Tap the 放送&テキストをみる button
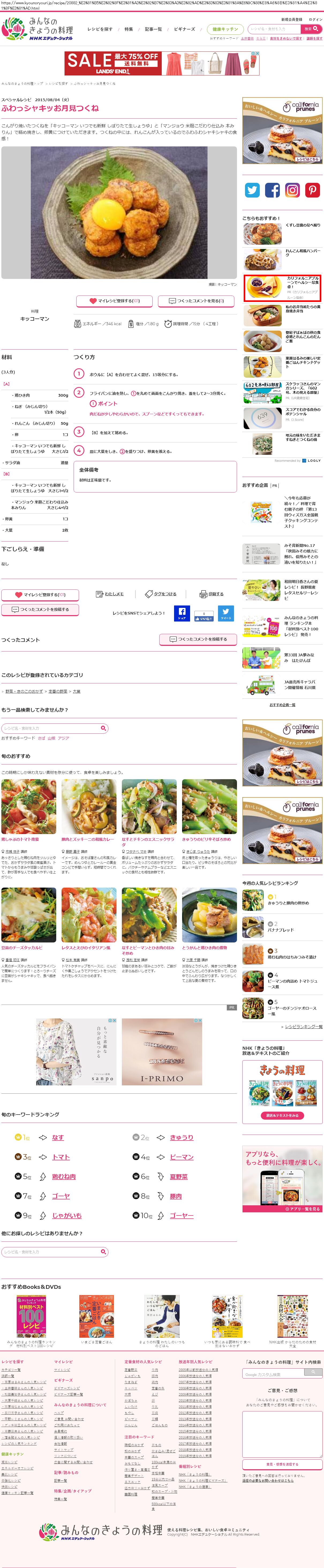 (282, 1116)
